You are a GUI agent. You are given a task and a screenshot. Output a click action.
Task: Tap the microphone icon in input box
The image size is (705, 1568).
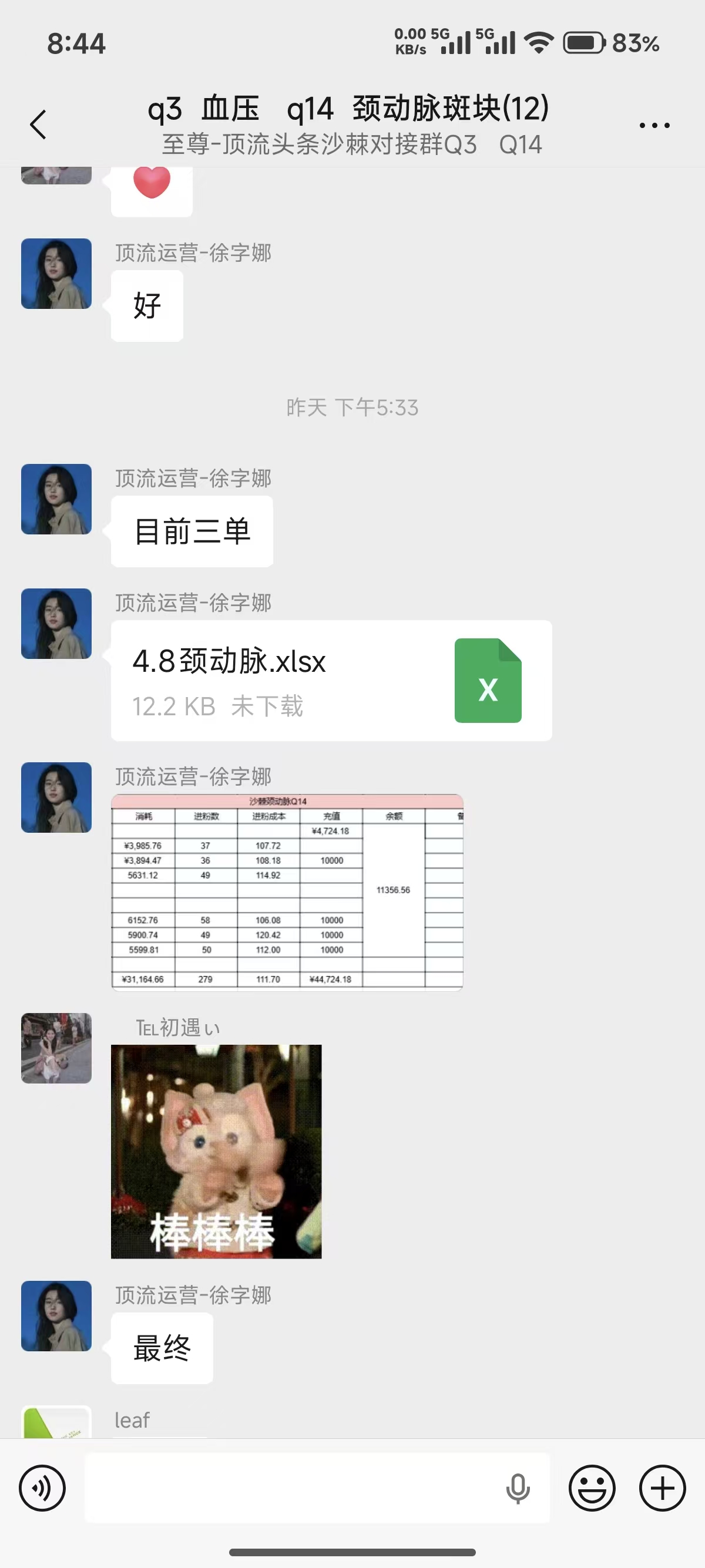[x=518, y=1489]
